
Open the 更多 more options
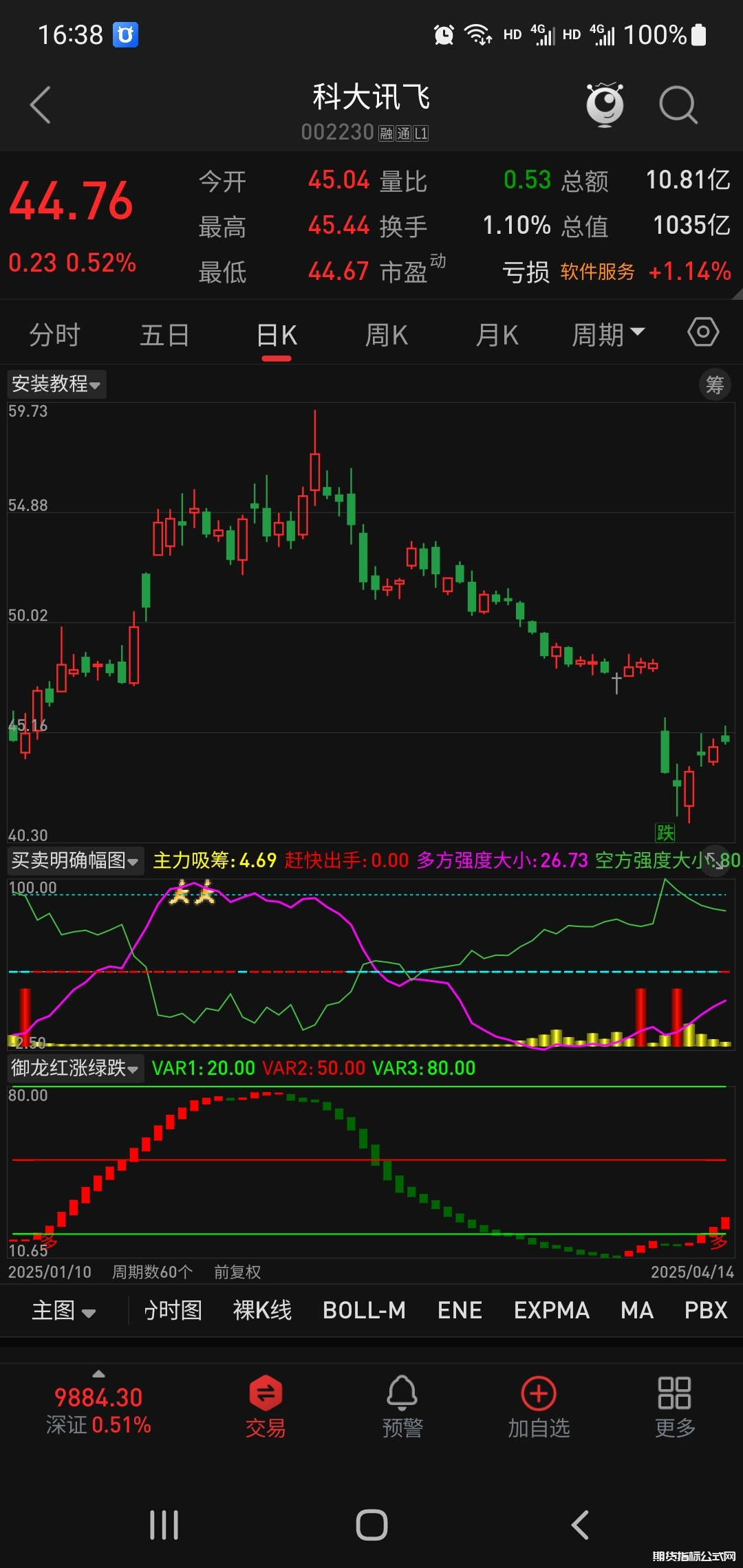[x=674, y=1406]
